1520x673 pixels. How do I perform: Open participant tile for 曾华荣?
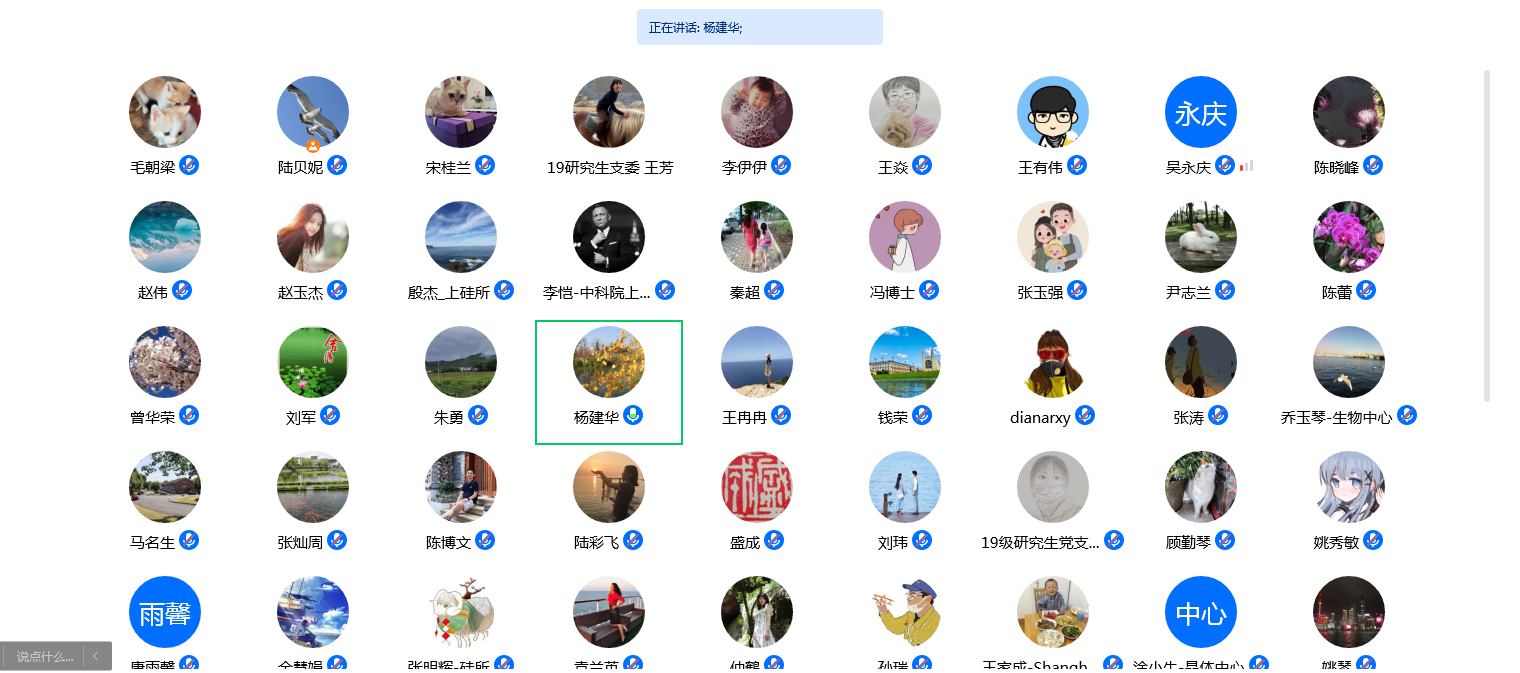165,362
